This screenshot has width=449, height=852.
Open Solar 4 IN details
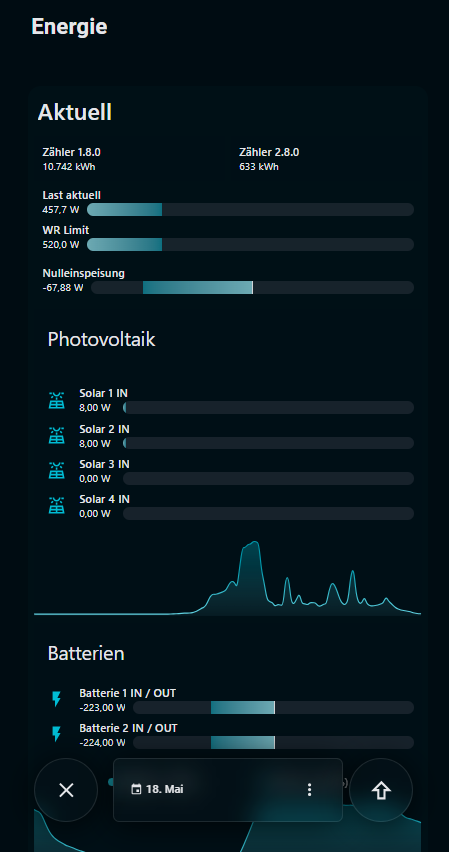[230, 506]
